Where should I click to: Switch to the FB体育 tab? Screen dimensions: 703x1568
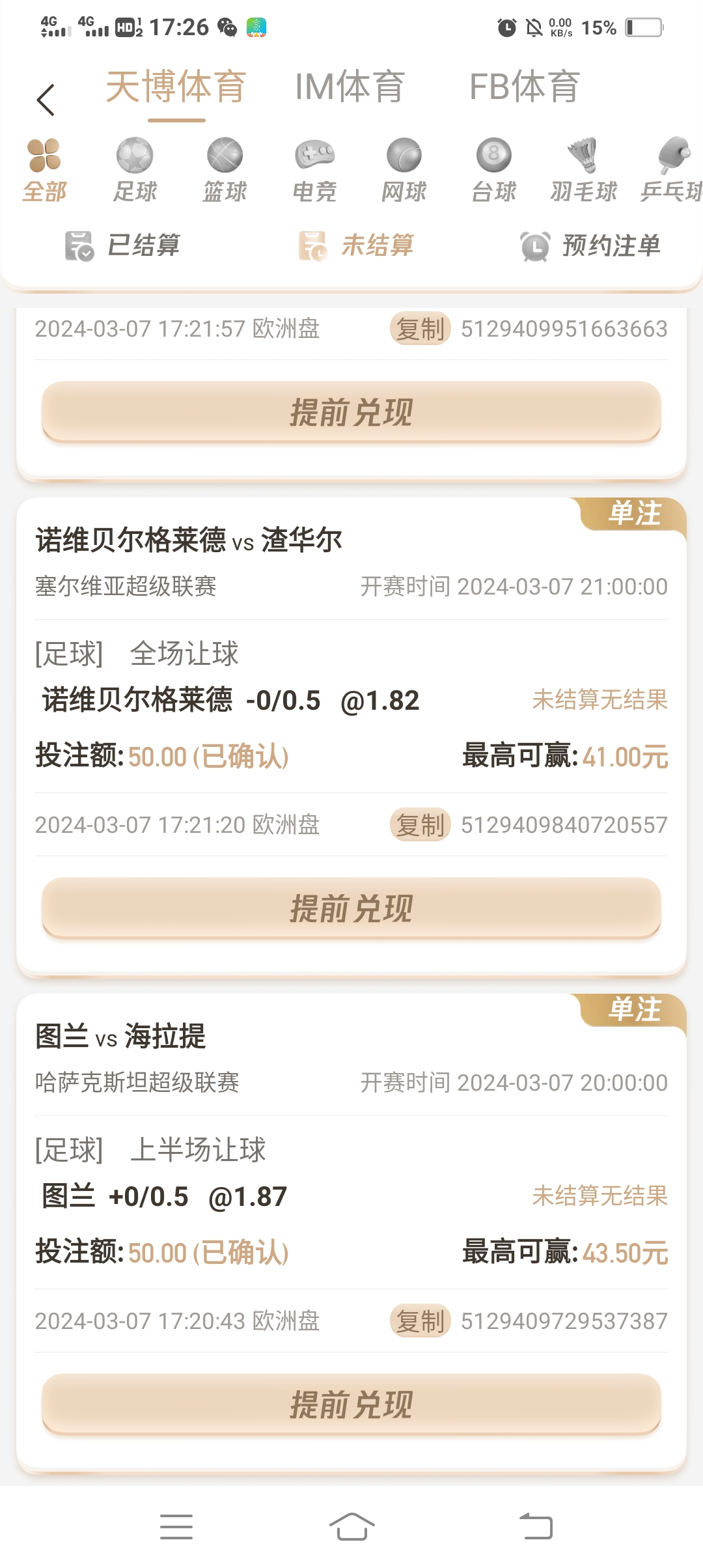pyautogui.click(x=524, y=87)
